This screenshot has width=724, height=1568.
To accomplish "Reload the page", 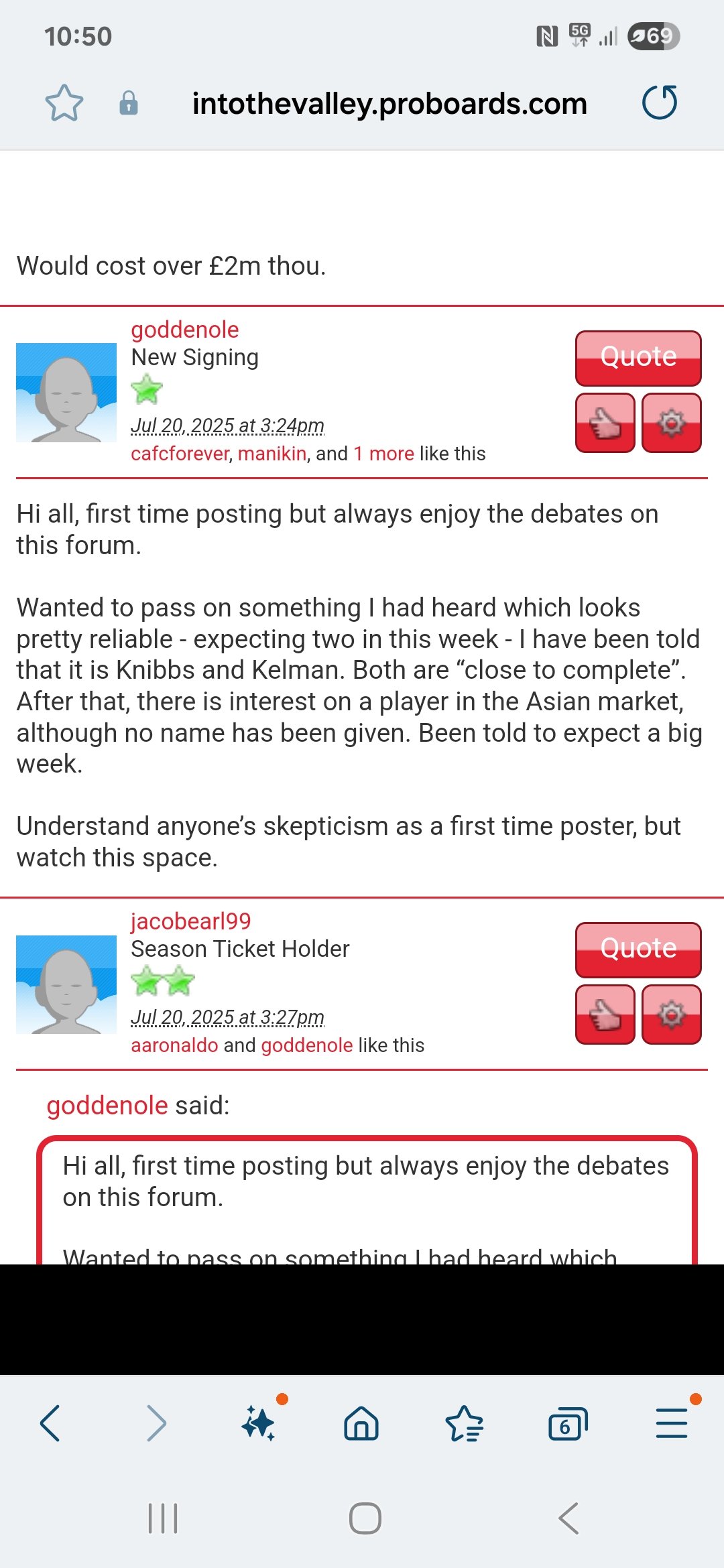I will (660, 103).
